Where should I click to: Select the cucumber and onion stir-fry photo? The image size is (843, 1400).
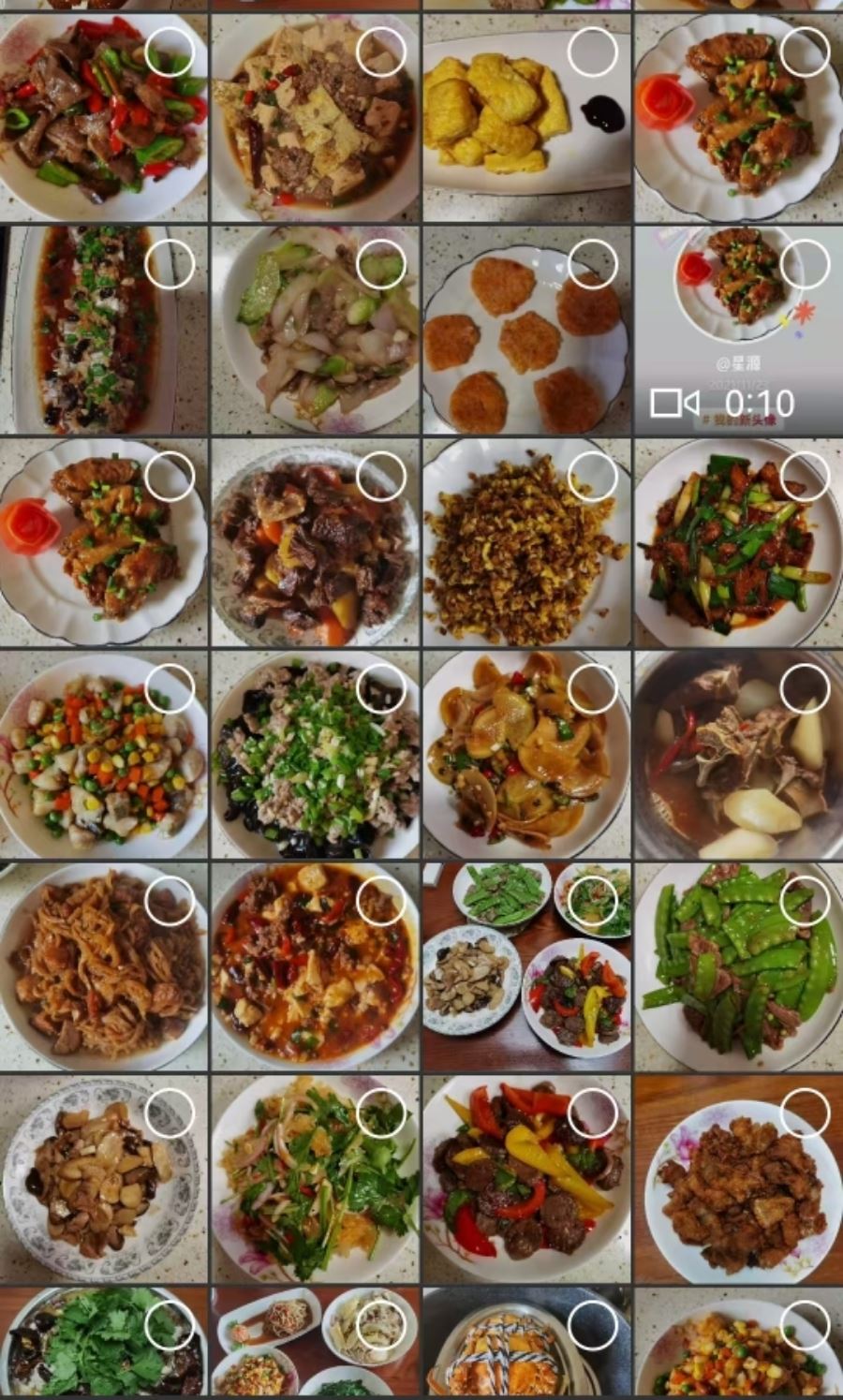coord(381,264)
